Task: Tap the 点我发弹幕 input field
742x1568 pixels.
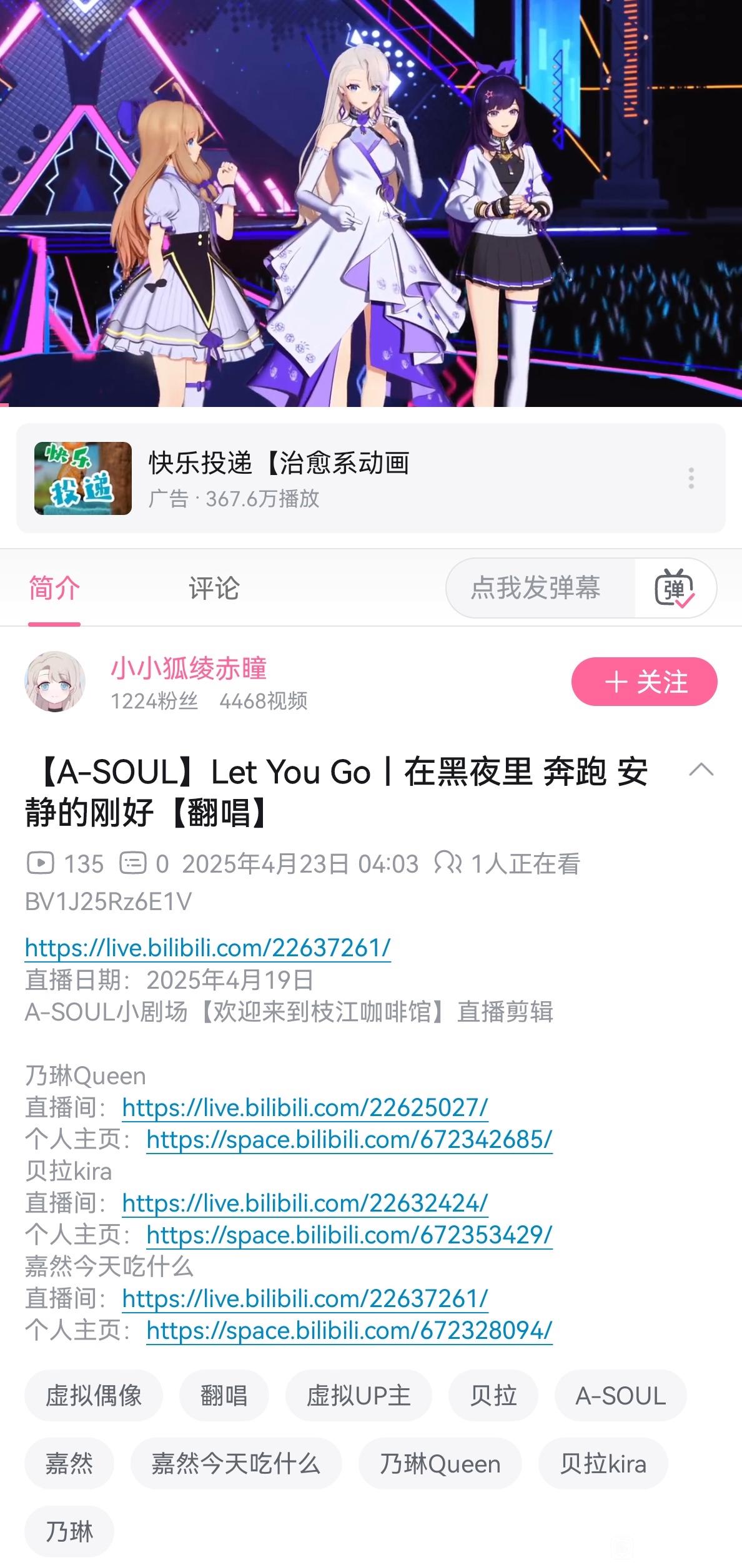Action: click(536, 588)
